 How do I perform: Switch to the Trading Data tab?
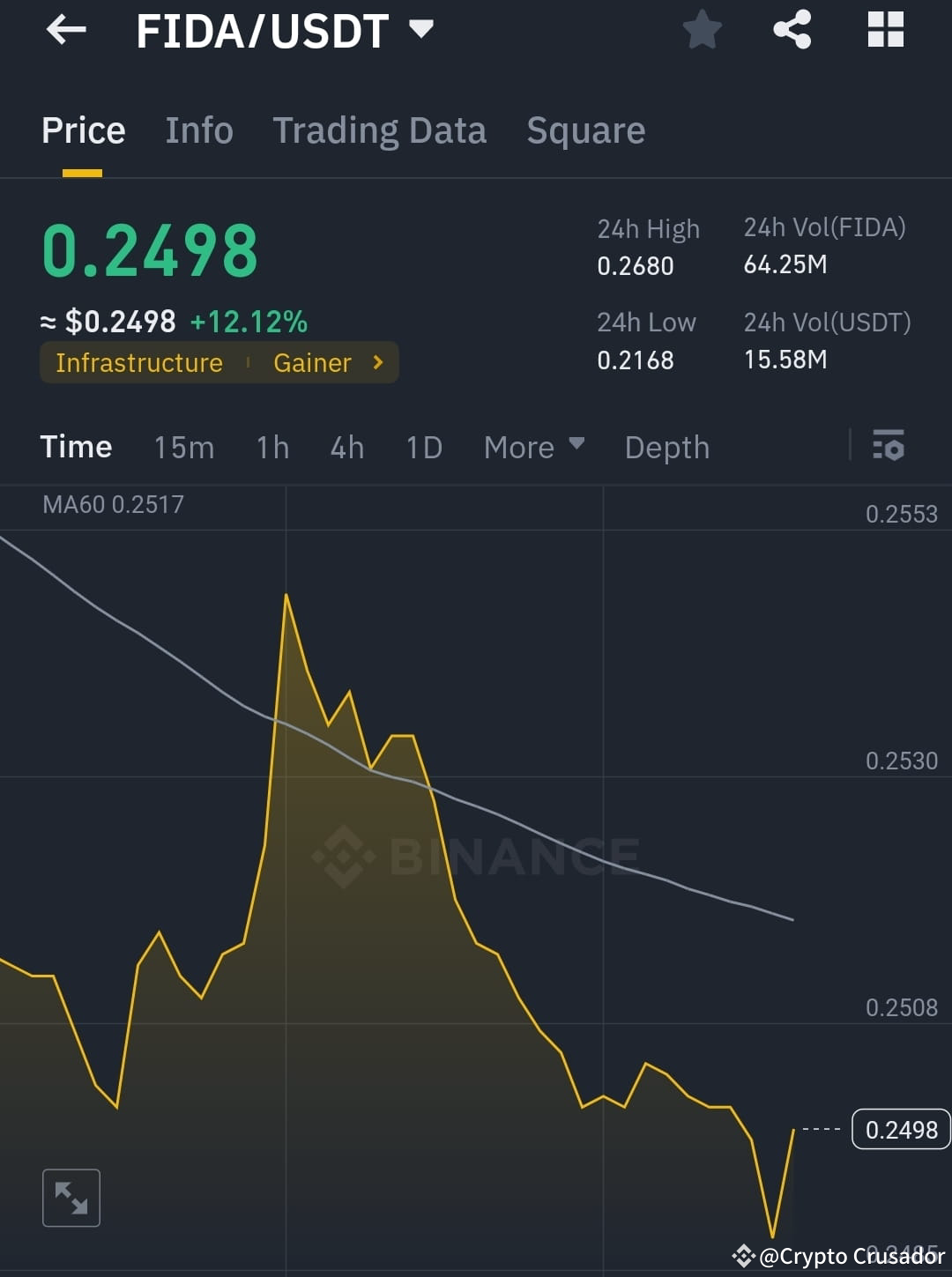[380, 130]
